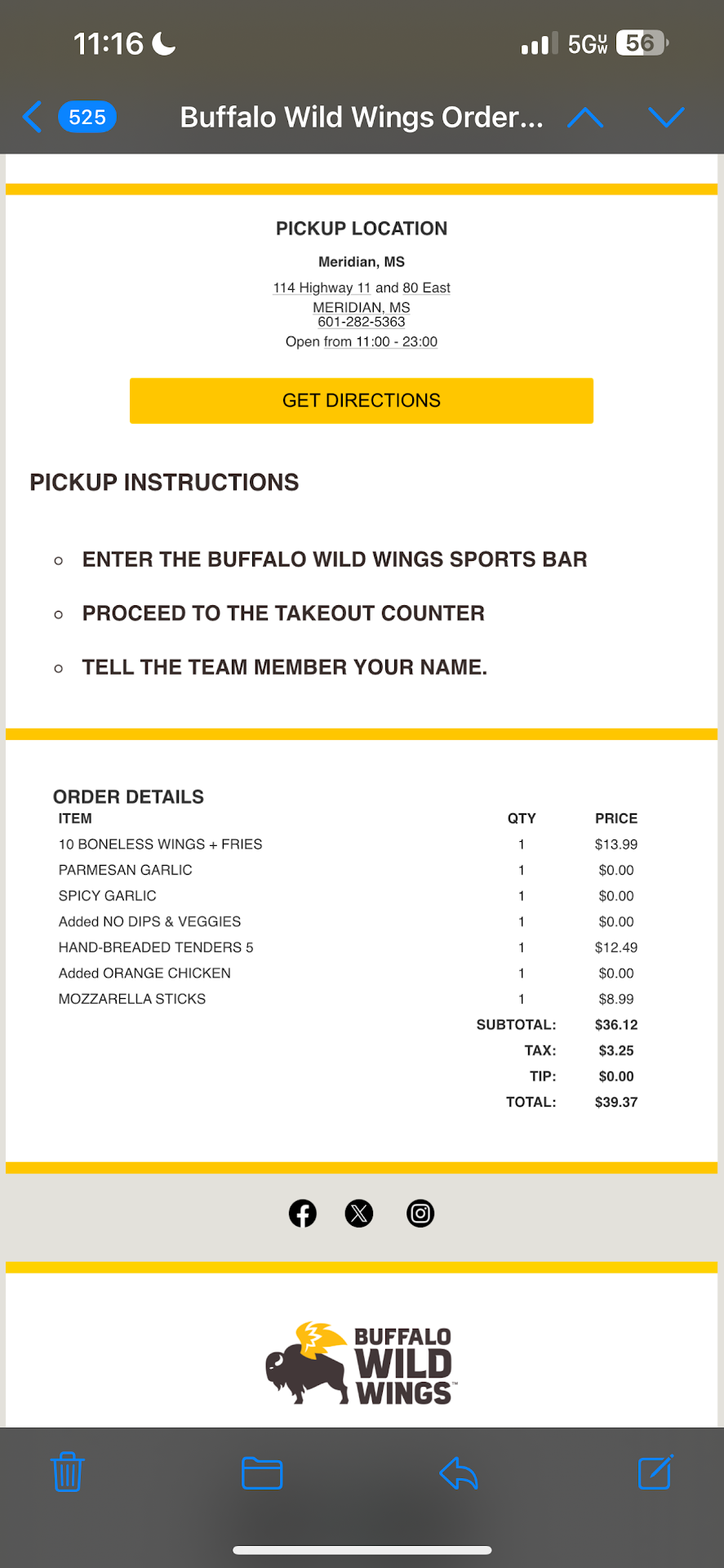This screenshot has width=724, height=1568.
Task: Jump to the previous email
Action: 584,118
